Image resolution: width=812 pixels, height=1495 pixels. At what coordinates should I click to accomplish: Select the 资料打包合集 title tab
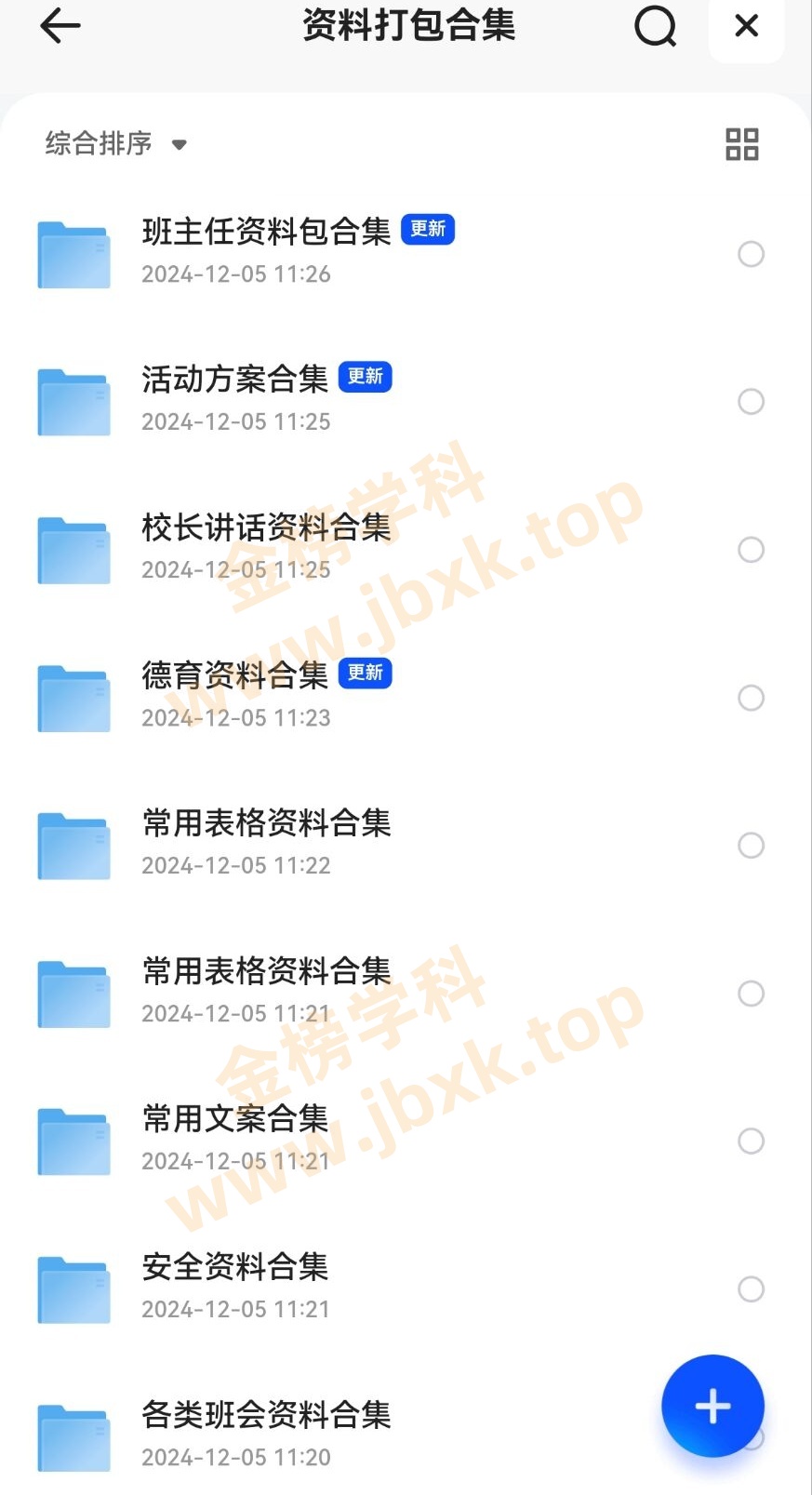(x=408, y=27)
